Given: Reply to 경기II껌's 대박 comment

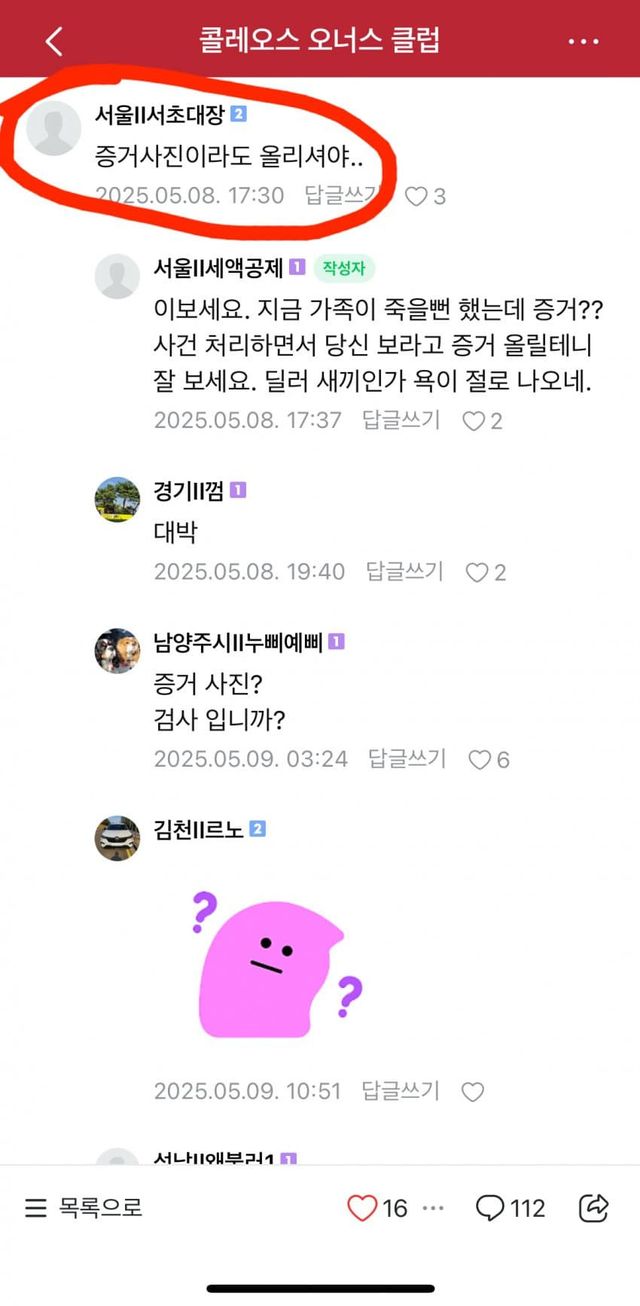Looking at the screenshot, I should point(404,571).
